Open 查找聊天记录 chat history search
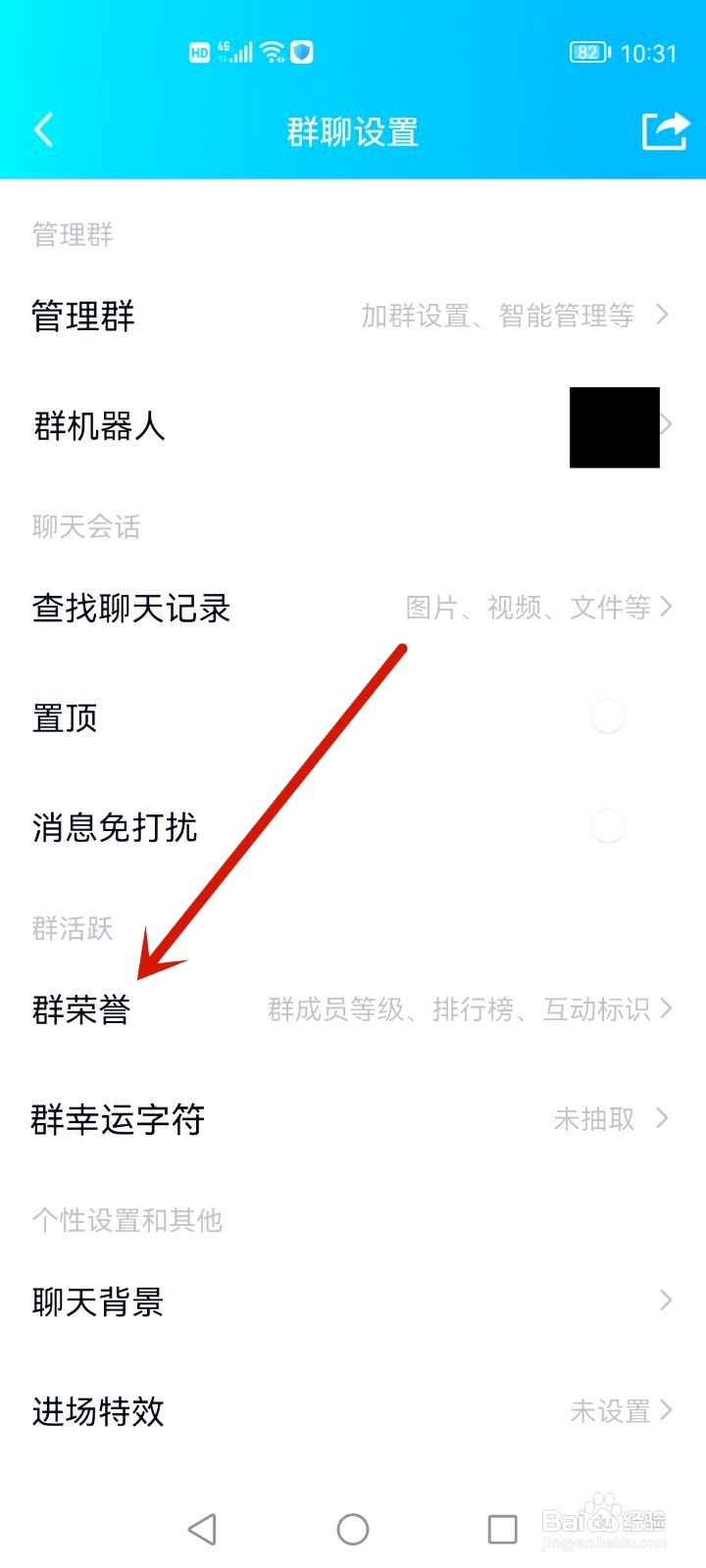The height and width of the screenshot is (1568, 706). pyautogui.click(x=353, y=608)
